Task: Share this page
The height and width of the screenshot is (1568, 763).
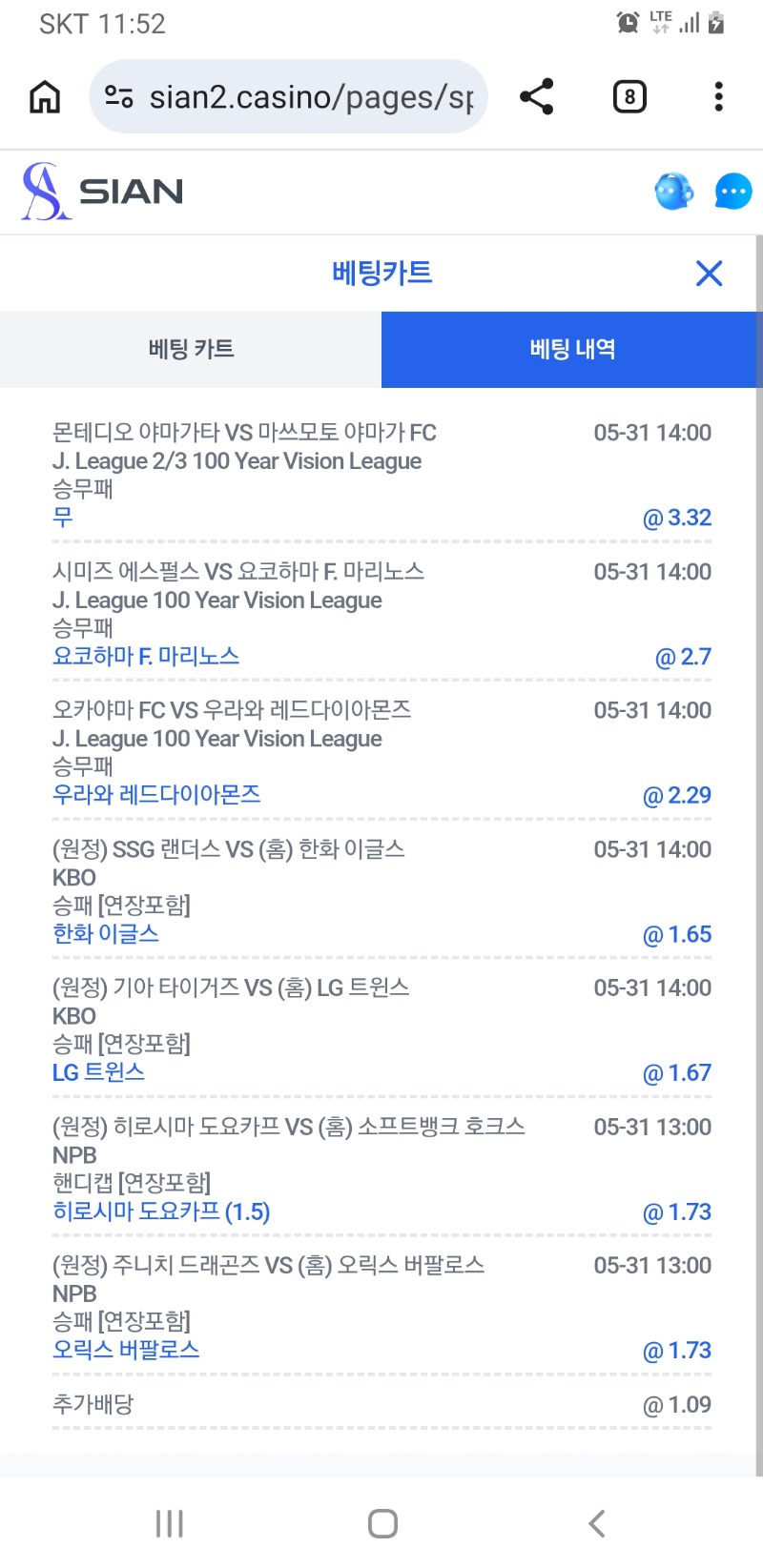Action: pos(537,96)
